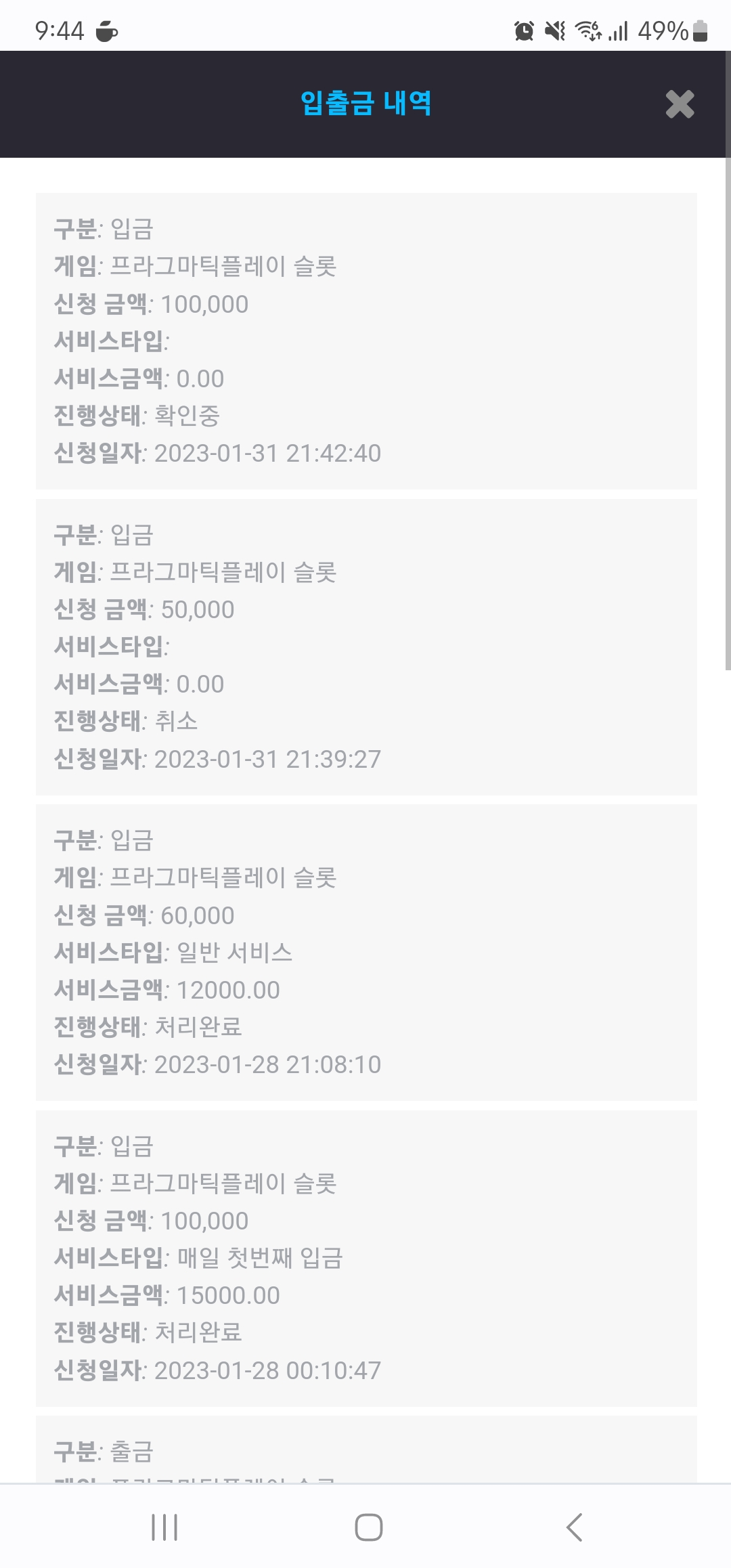This screenshot has height=1568, width=731.
Task: Open recent apps from the navigation bar
Action: pos(164,1527)
